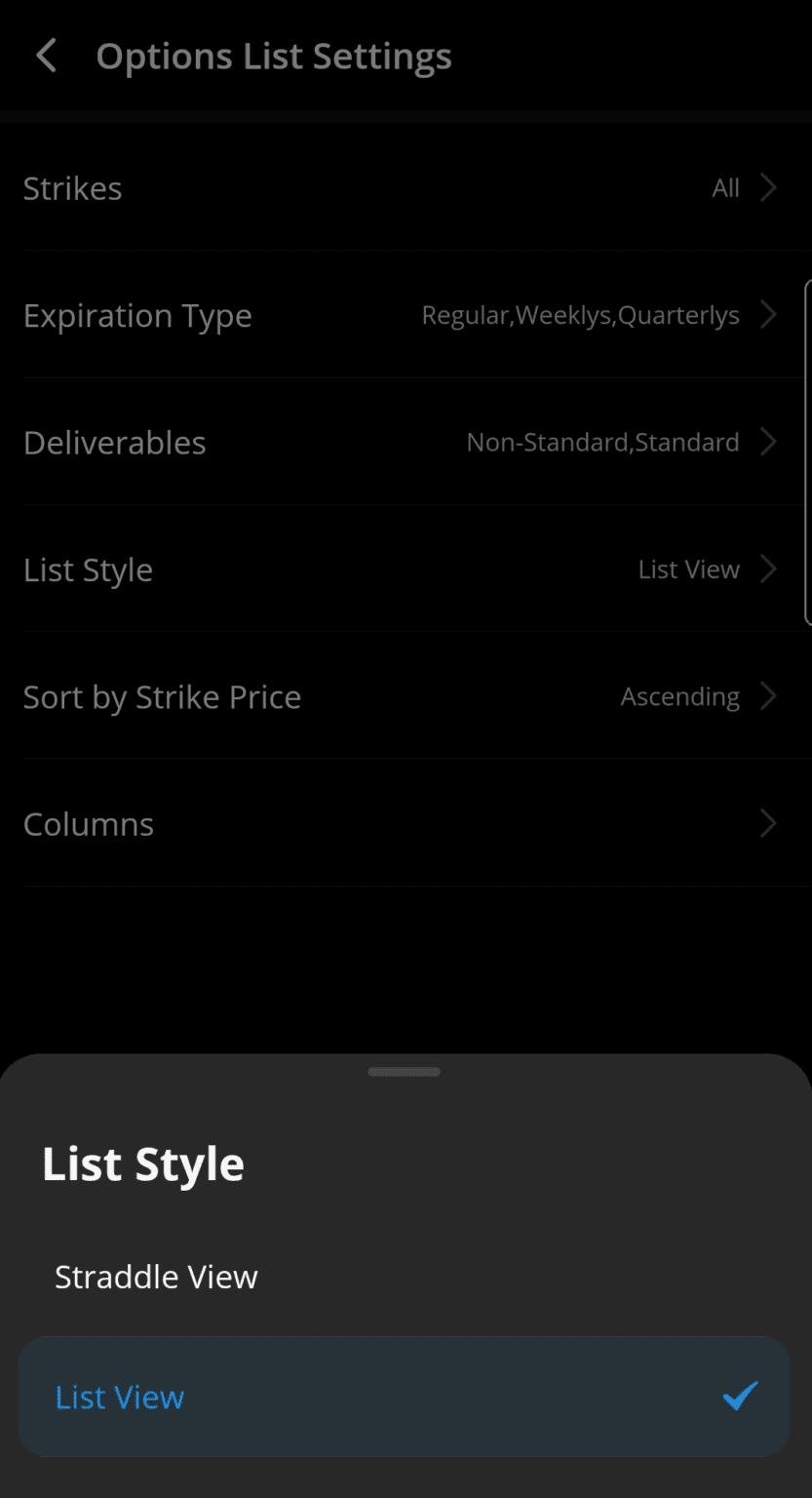This screenshot has width=812, height=1498.
Task: Tap the chevron beside Columns
Action: pyautogui.click(x=769, y=823)
